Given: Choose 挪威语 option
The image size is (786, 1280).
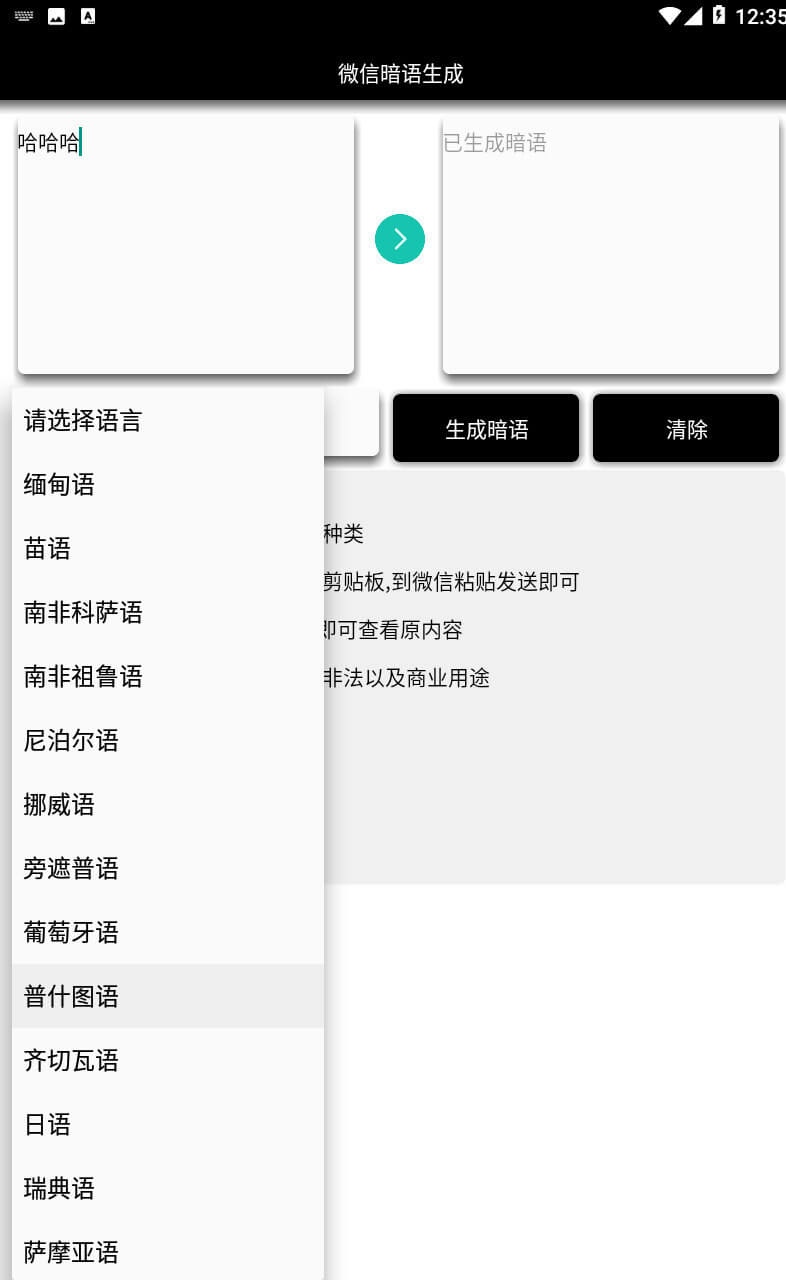Looking at the screenshot, I should coord(168,804).
